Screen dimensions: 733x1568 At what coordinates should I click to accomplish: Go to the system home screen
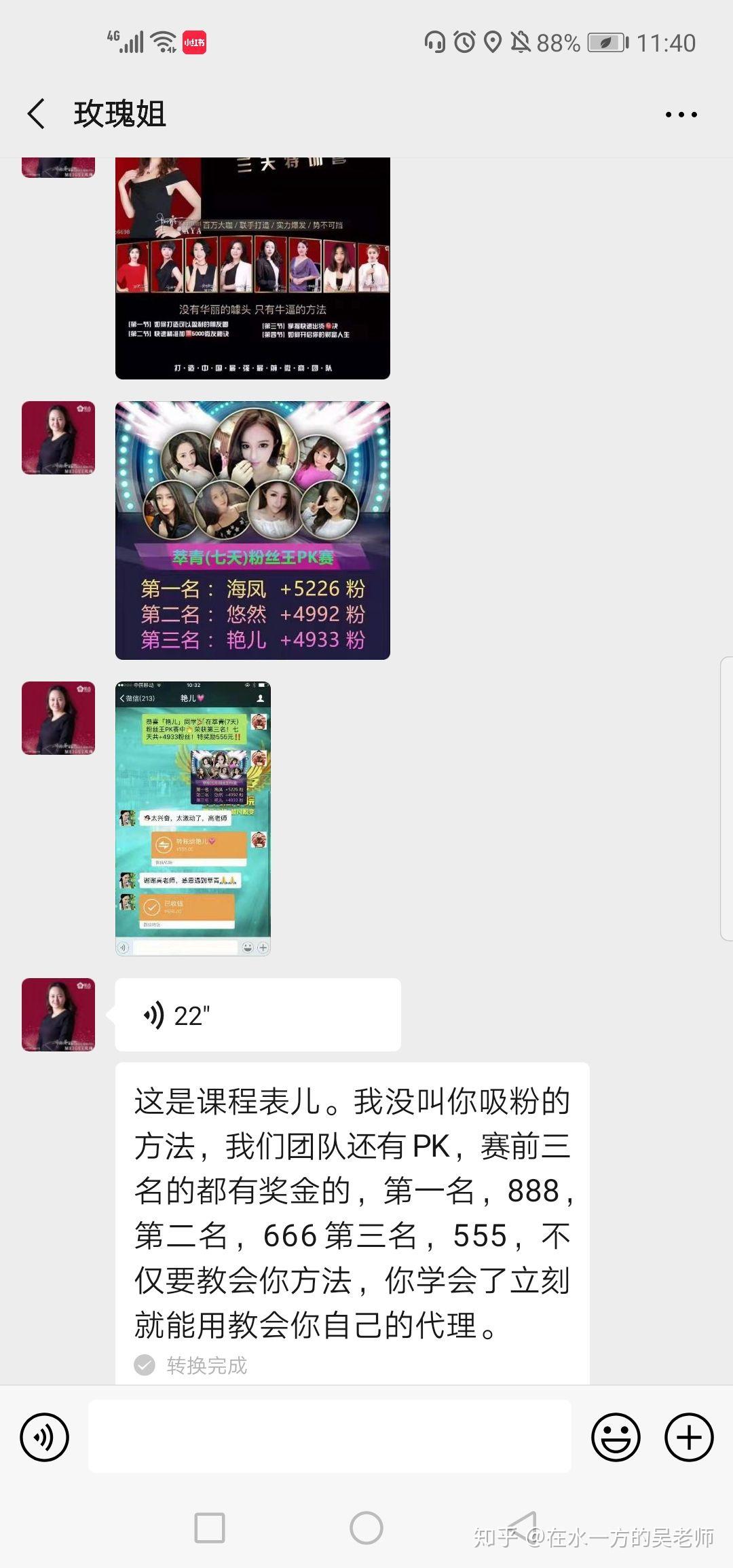(x=366, y=1529)
